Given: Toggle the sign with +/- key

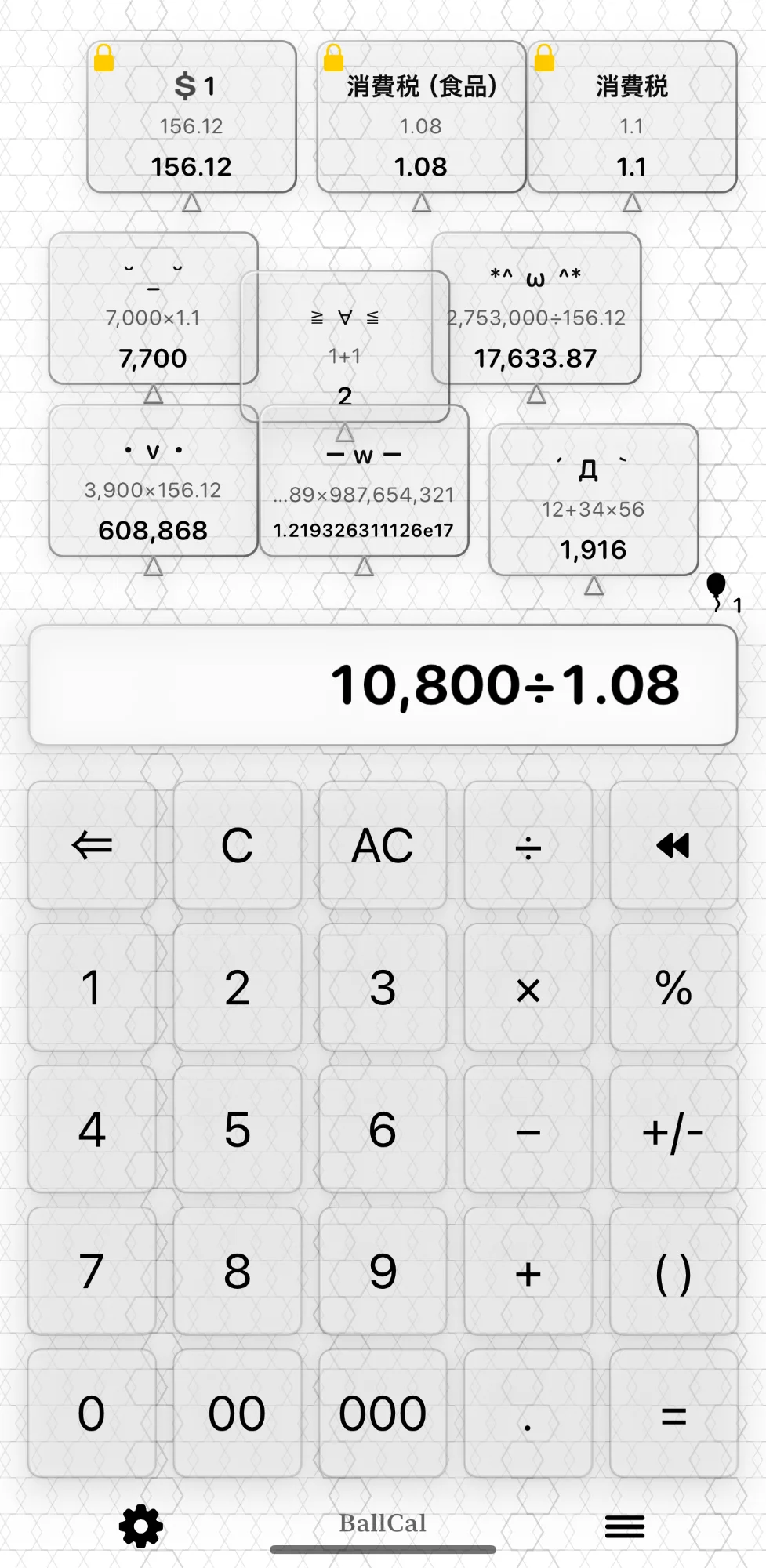Looking at the screenshot, I should (x=673, y=1130).
